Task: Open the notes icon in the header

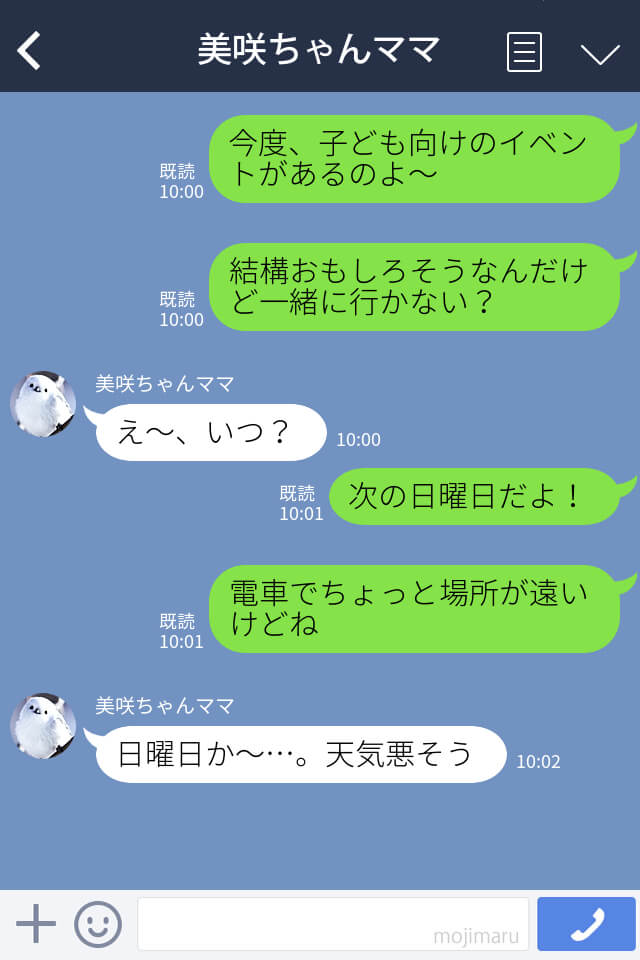Action: coord(524,52)
